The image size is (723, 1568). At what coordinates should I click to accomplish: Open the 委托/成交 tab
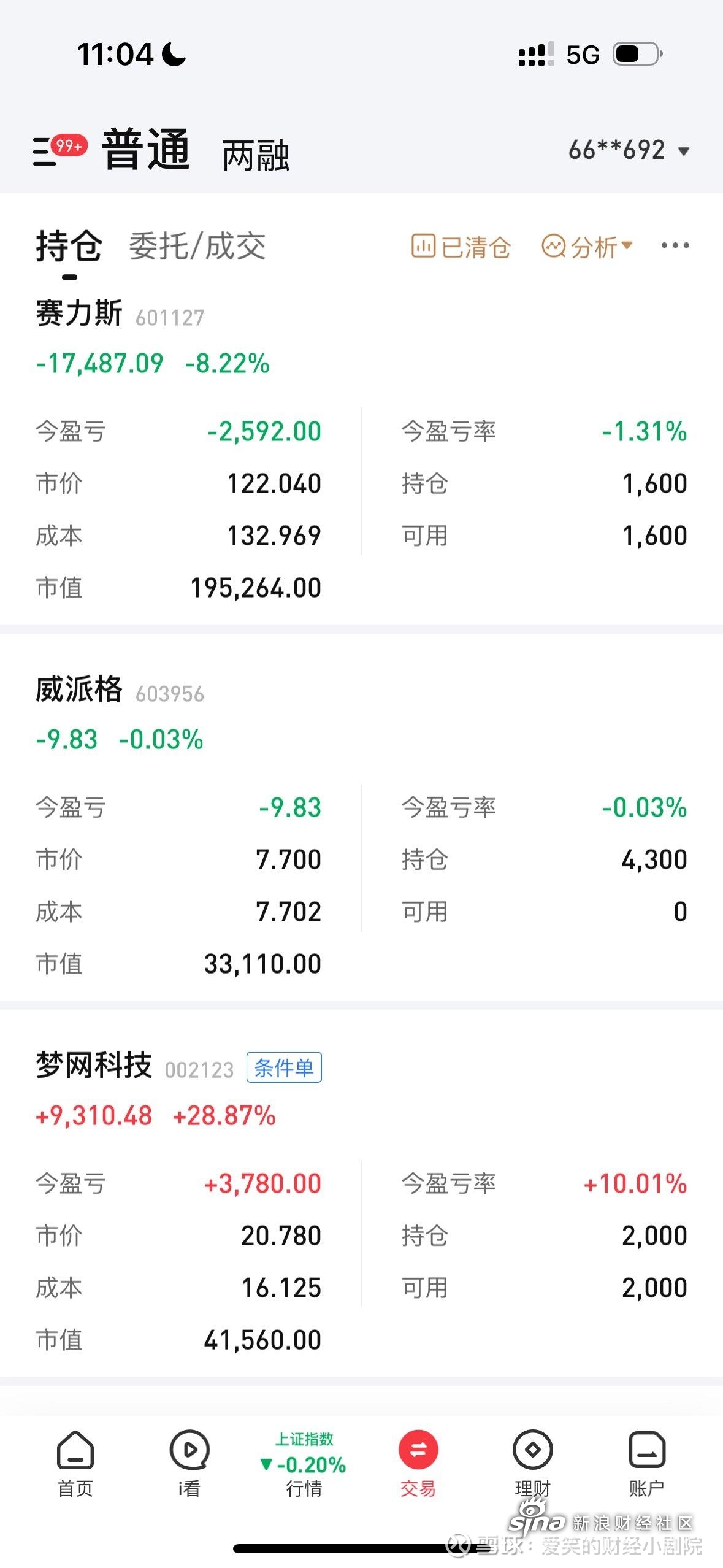point(197,247)
